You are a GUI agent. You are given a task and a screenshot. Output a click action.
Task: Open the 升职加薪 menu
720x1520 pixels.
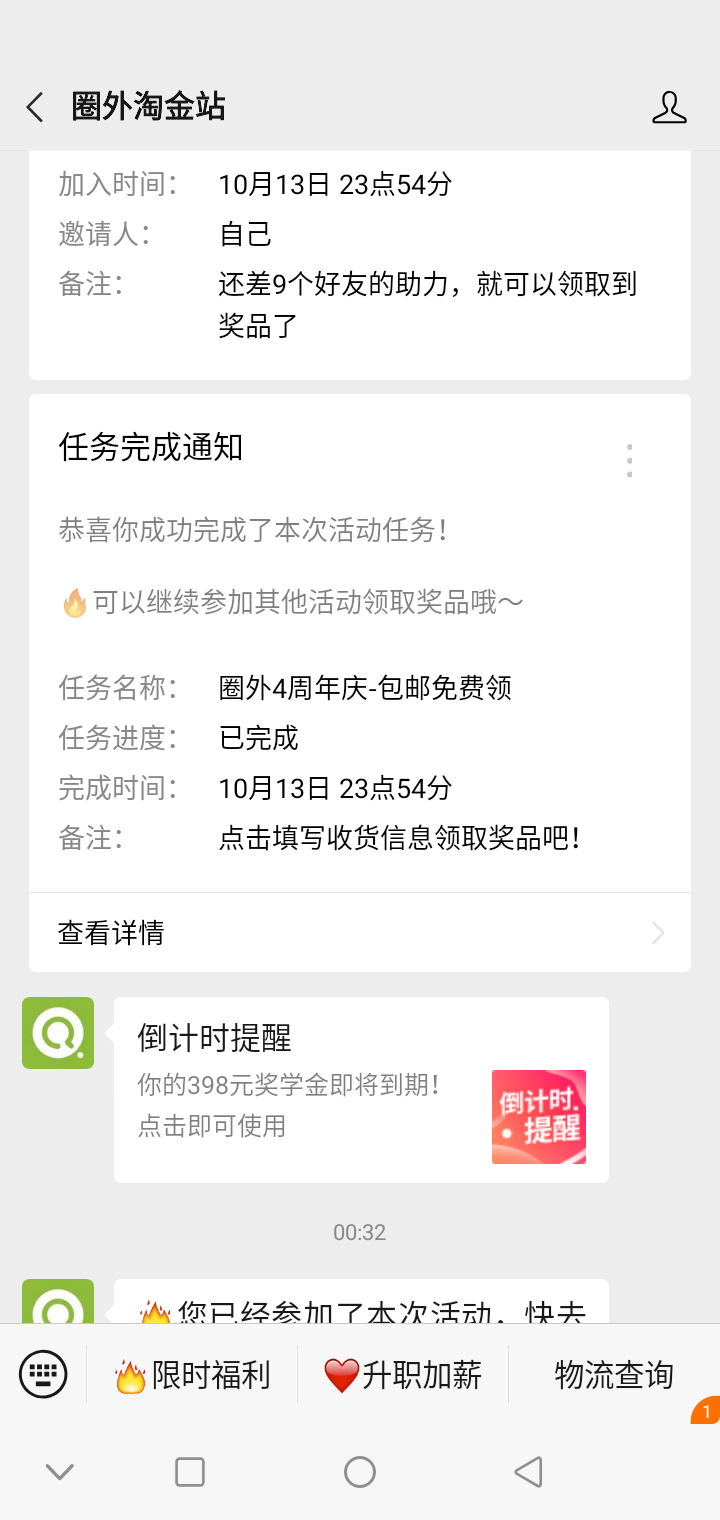click(403, 1375)
